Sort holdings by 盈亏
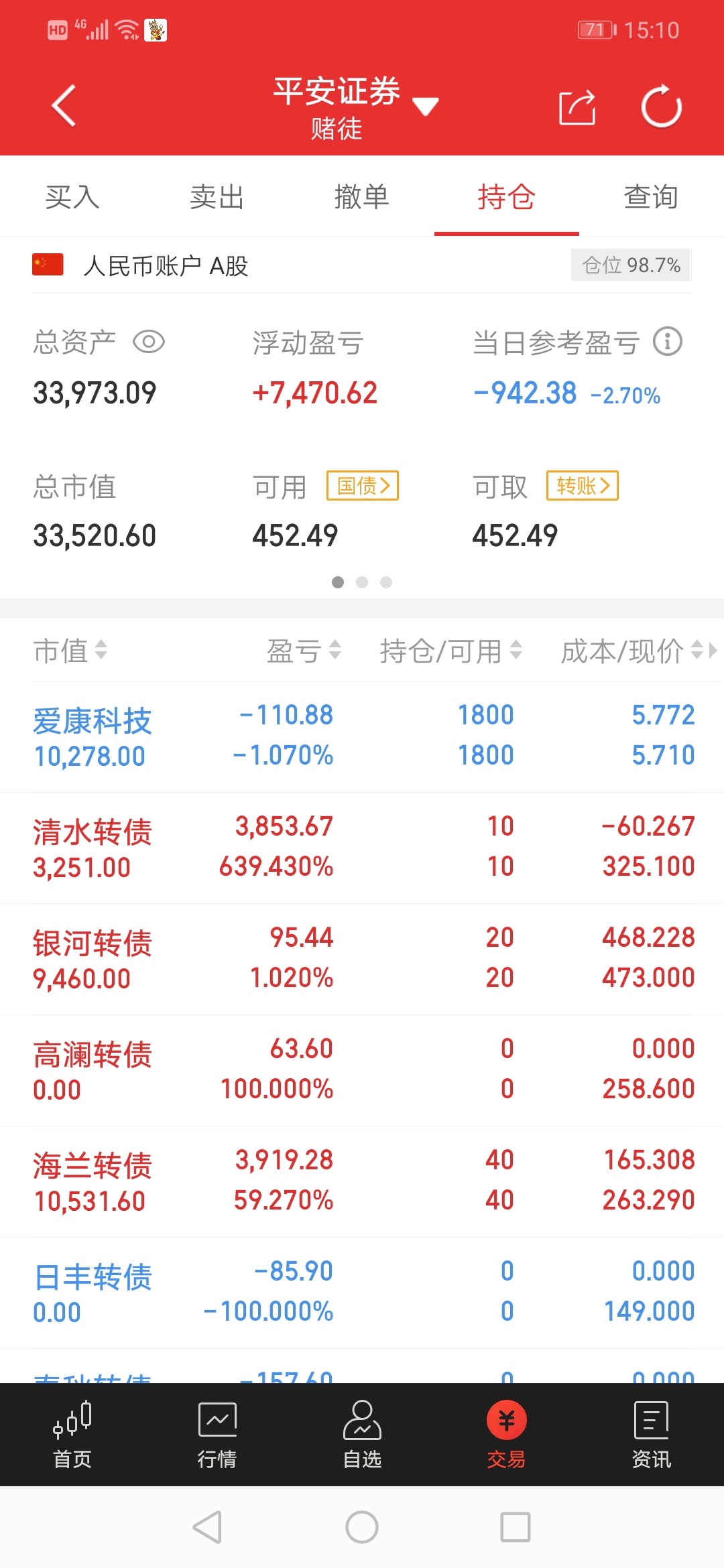Viewport: 724px width, 1568px height. pos(304,650)
